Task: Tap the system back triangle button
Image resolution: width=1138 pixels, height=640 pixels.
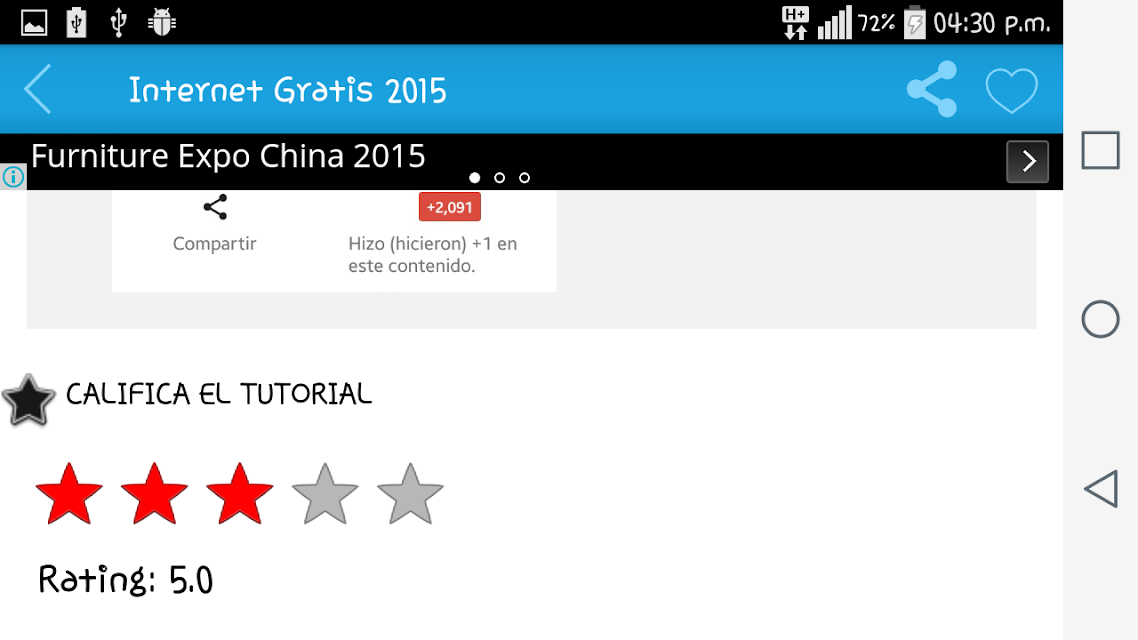Action: 1100,488
